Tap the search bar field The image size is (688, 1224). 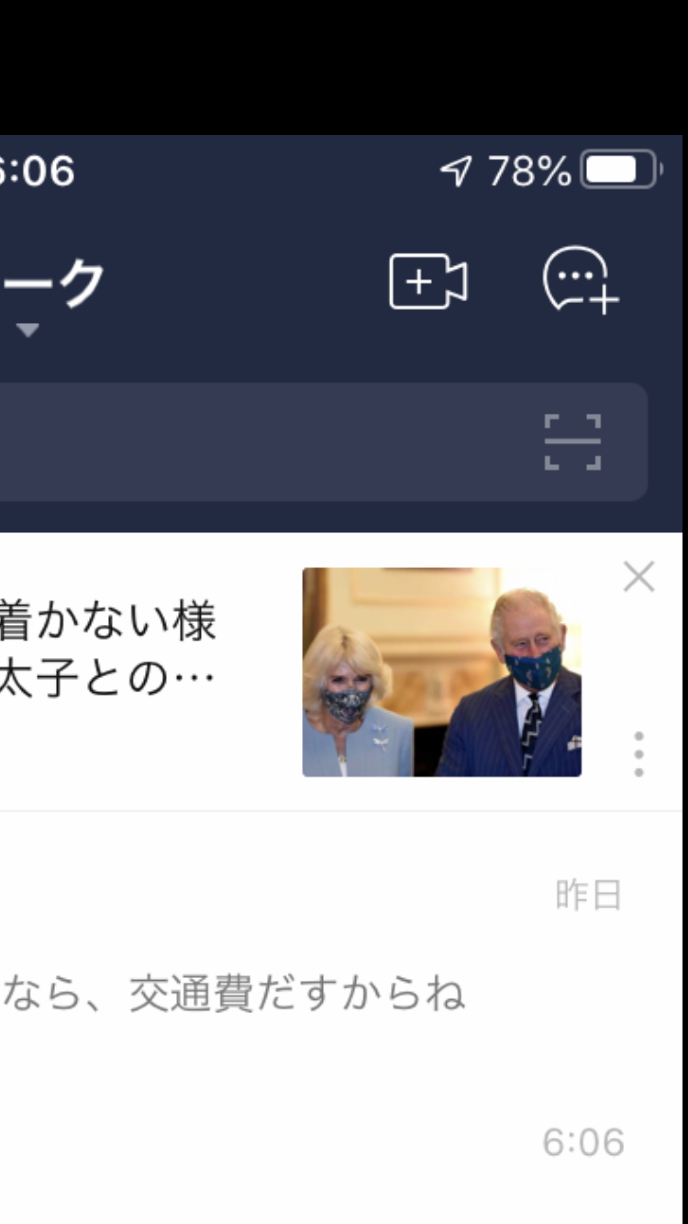click(250, 442)
